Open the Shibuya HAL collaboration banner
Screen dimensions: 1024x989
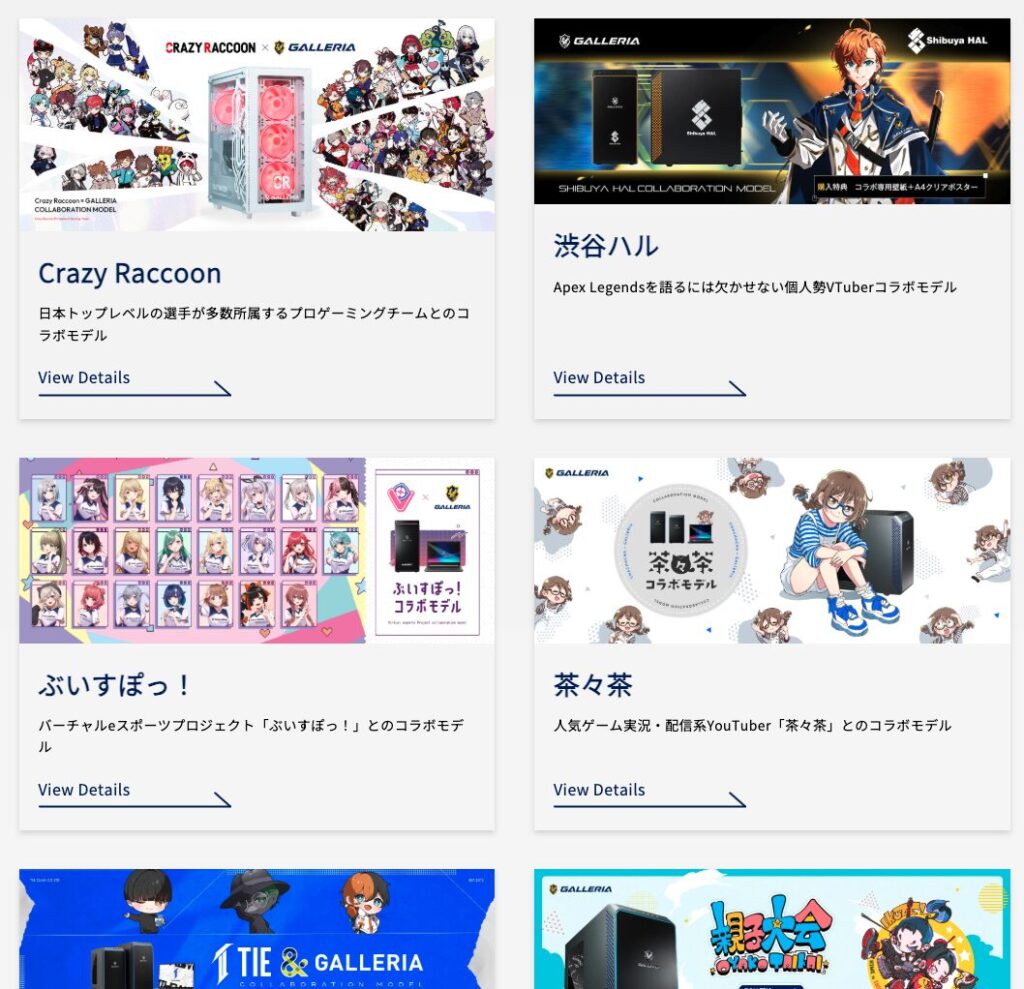tap(772, 111)
